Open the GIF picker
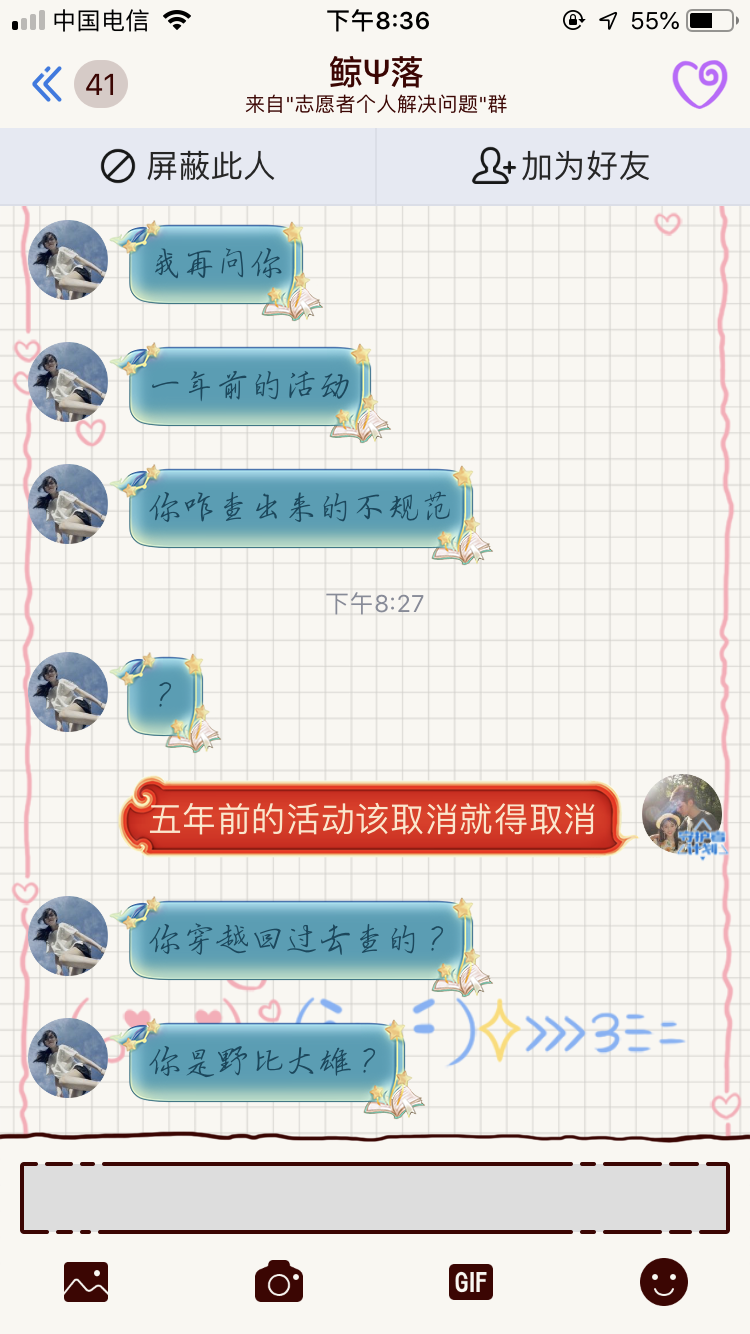The height and width of the screenshot is (1334, 750). 471,1281
